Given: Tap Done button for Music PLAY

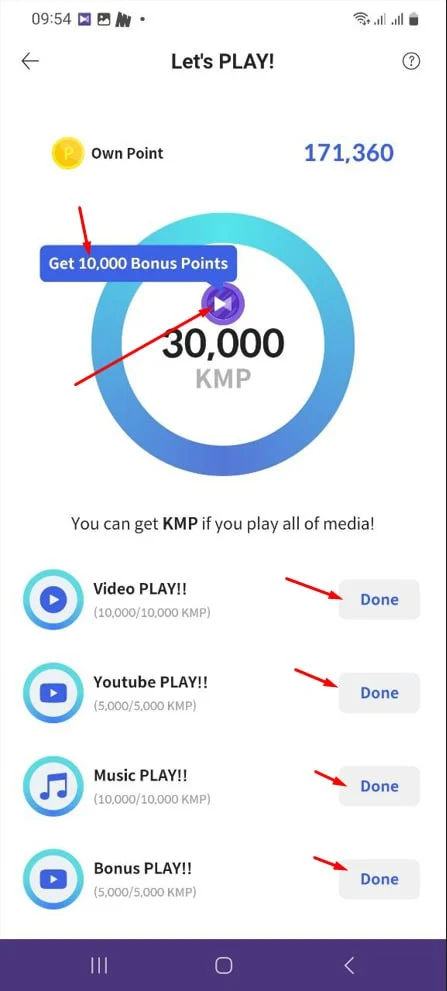Looking at the screenshot, I should pyautogui.click(x=379, y=786).
